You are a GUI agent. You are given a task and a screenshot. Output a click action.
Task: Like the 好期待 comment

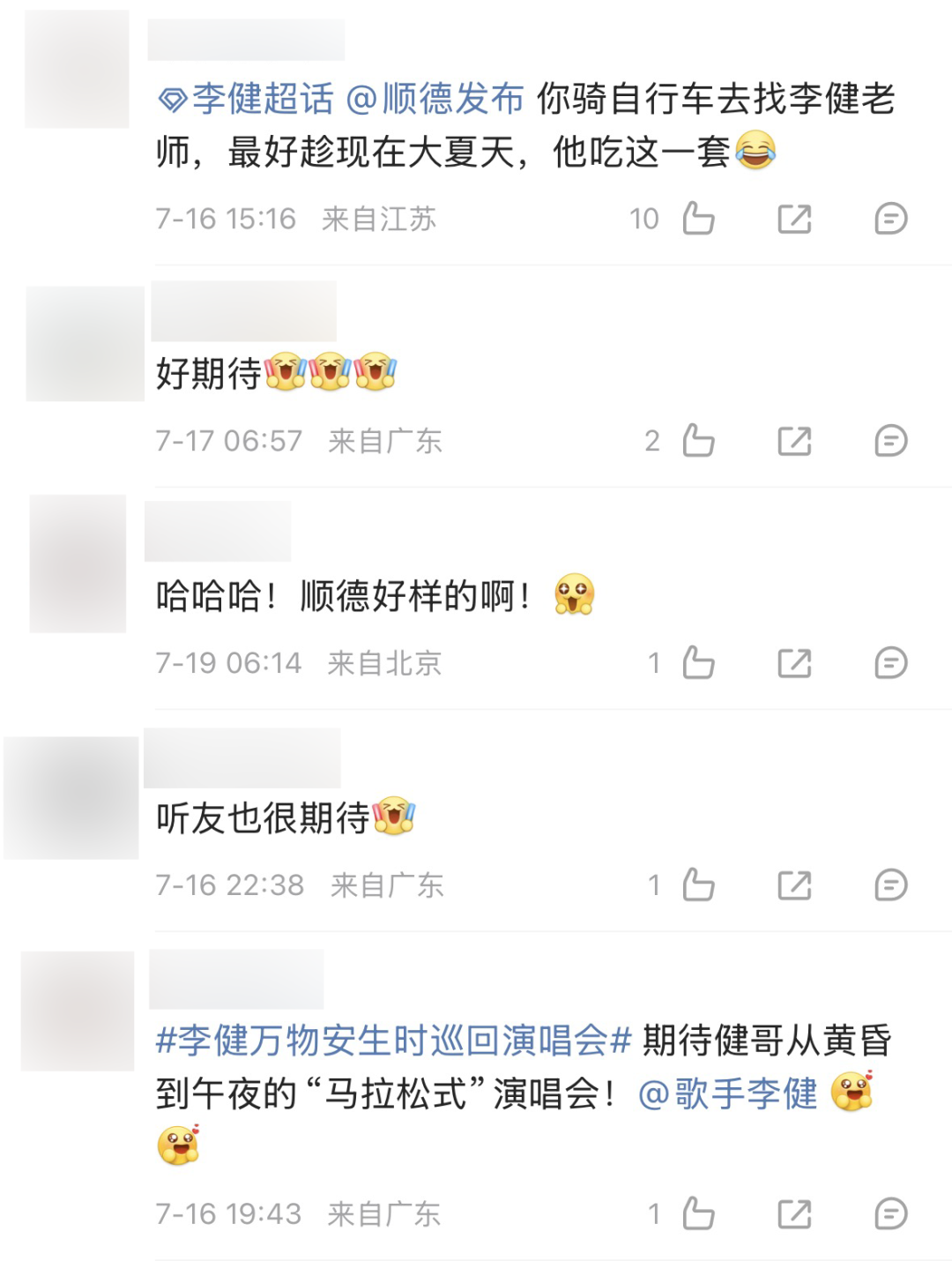[x=698, y=440]
